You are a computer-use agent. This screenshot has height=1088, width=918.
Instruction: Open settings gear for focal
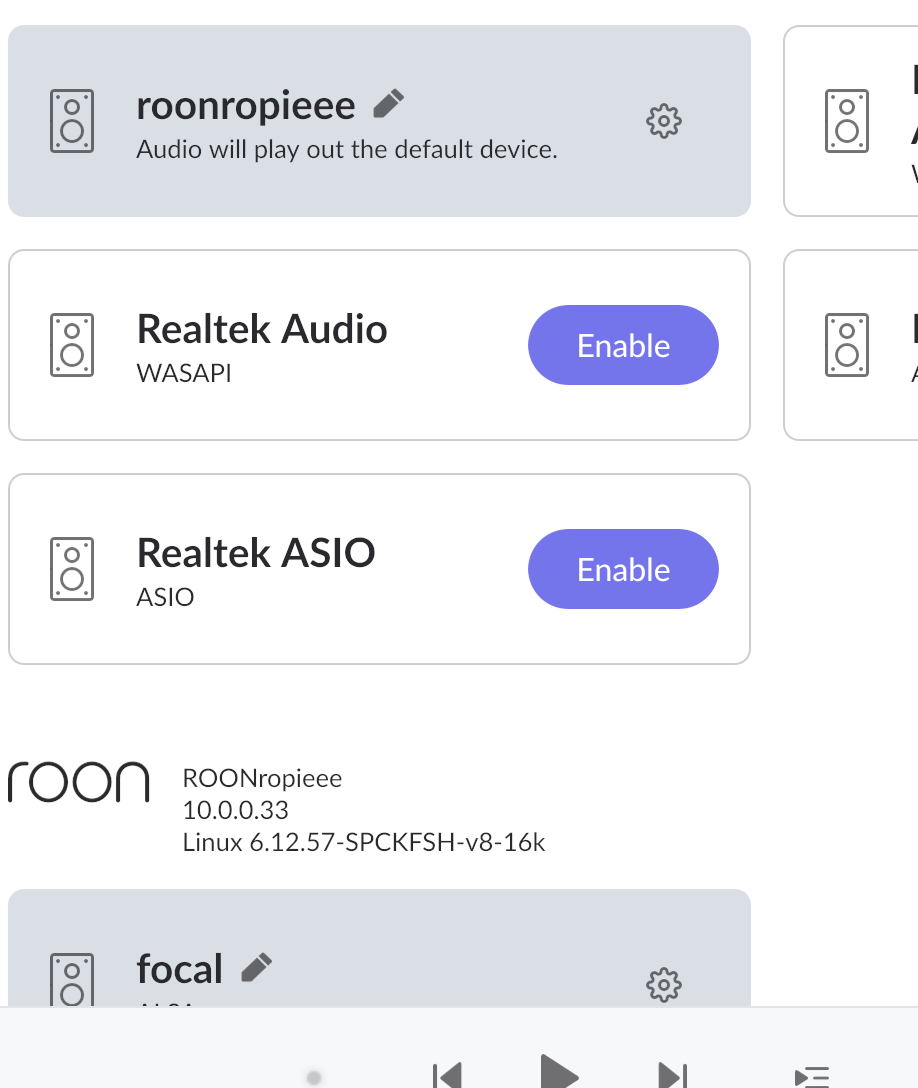(664, 984)
